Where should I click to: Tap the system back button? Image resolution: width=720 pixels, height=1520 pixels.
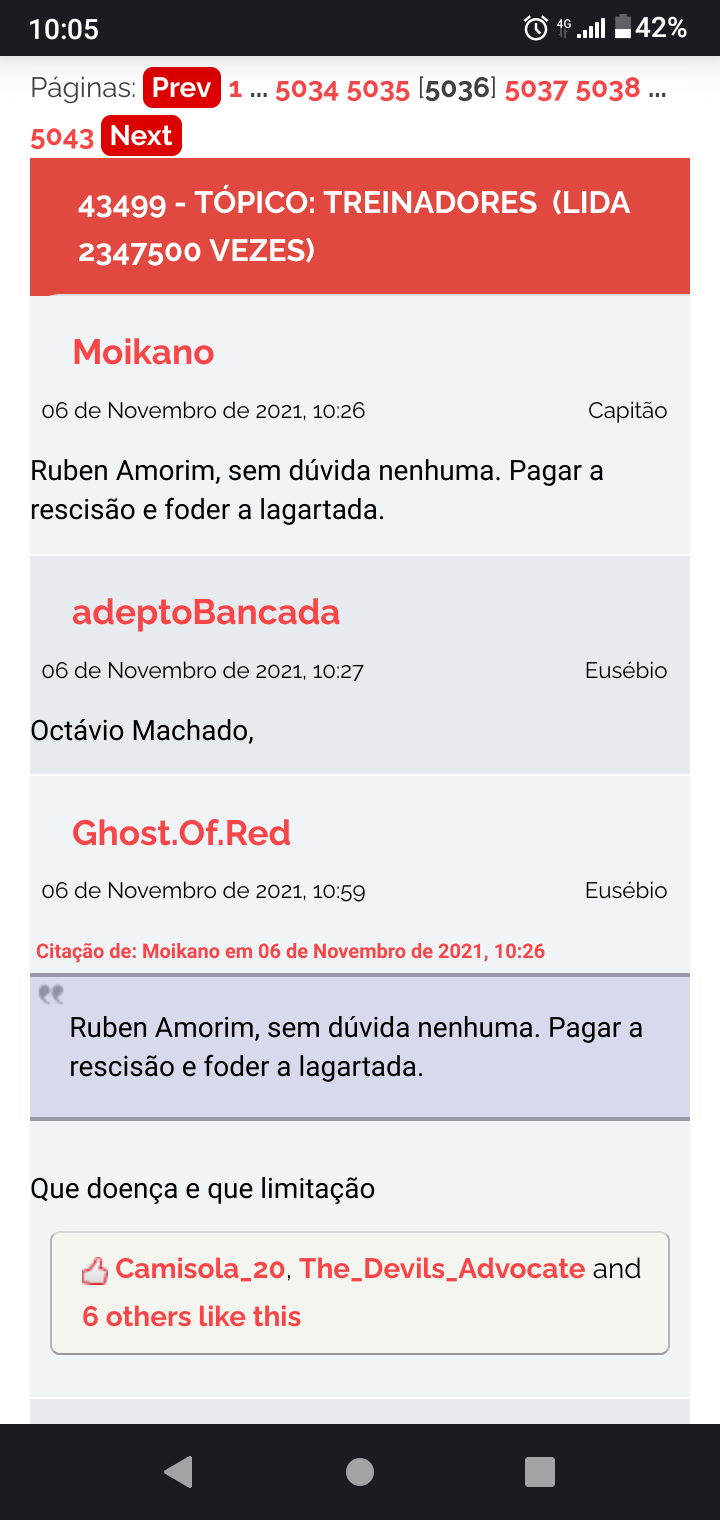(178, 1472)
